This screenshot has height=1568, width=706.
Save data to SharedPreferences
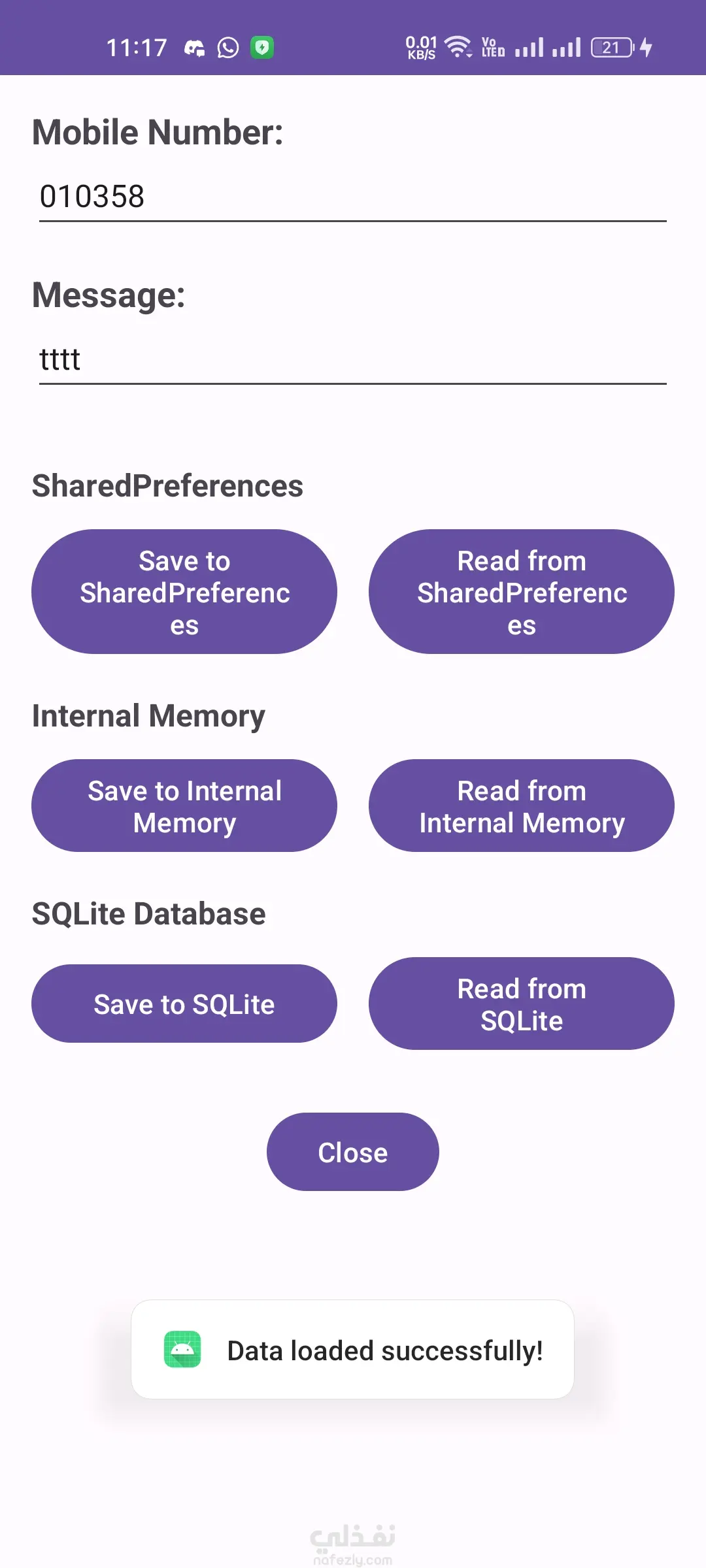(184, 592)
